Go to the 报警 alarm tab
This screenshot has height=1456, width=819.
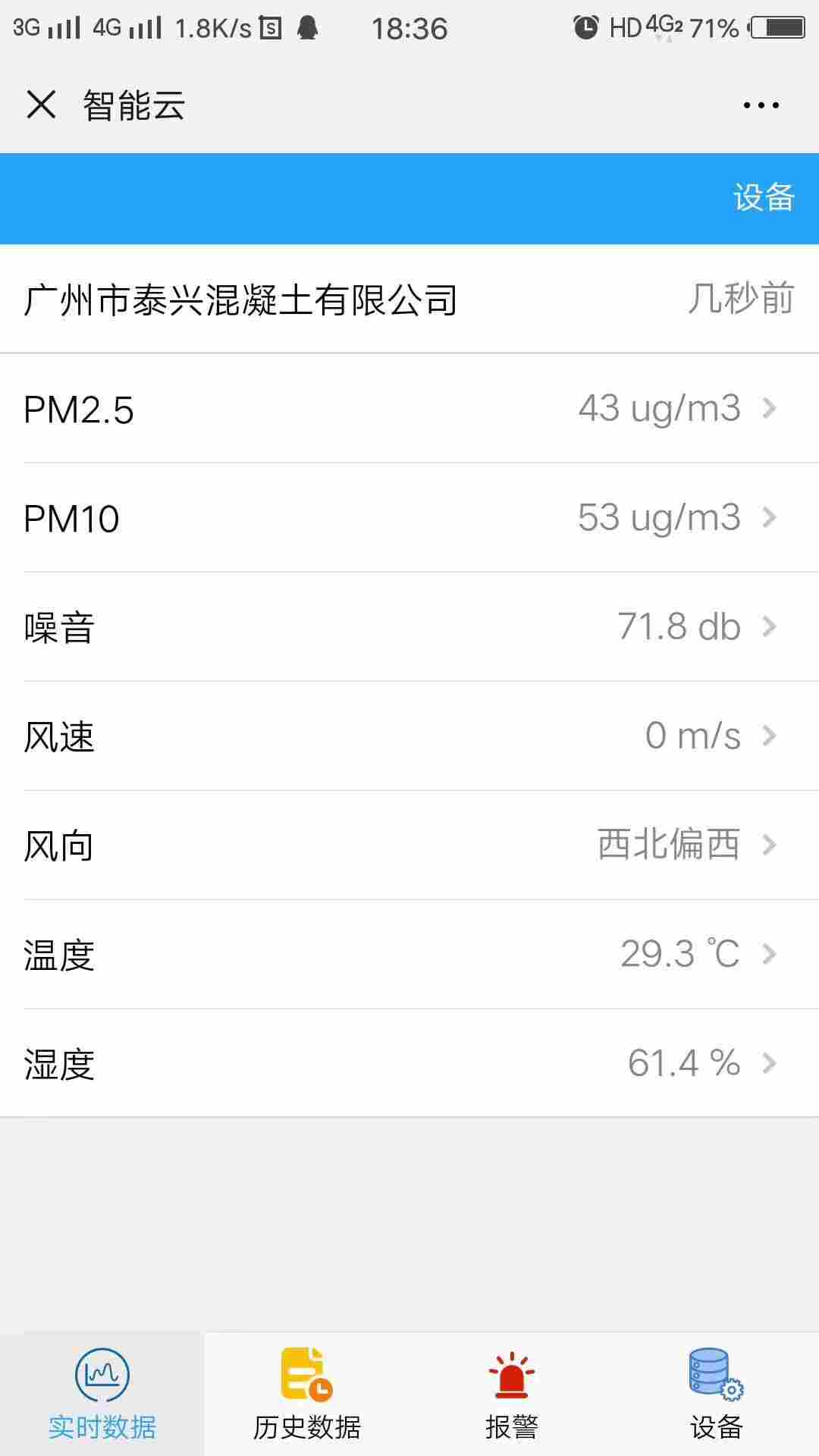512,1394
